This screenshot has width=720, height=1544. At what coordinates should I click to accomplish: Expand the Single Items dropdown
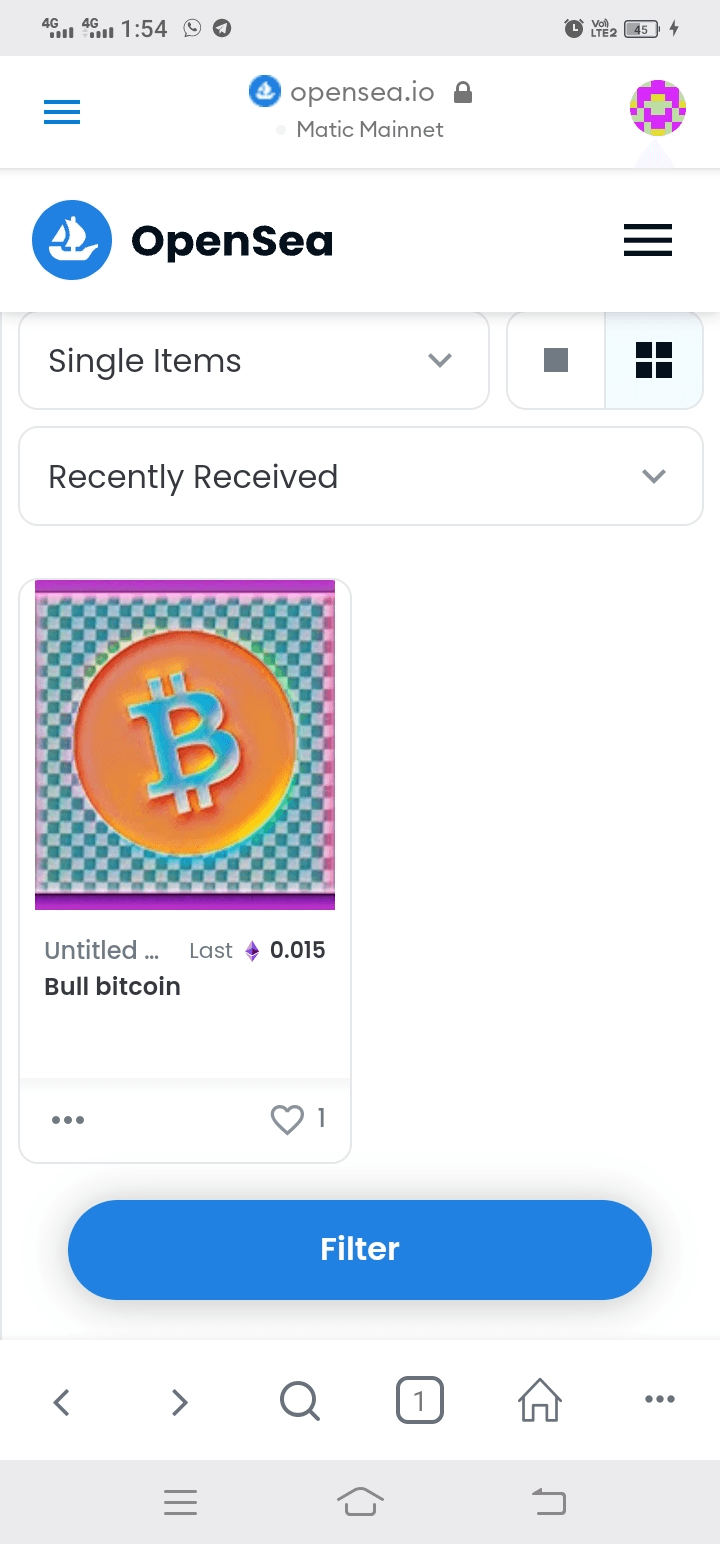point(254,361)
